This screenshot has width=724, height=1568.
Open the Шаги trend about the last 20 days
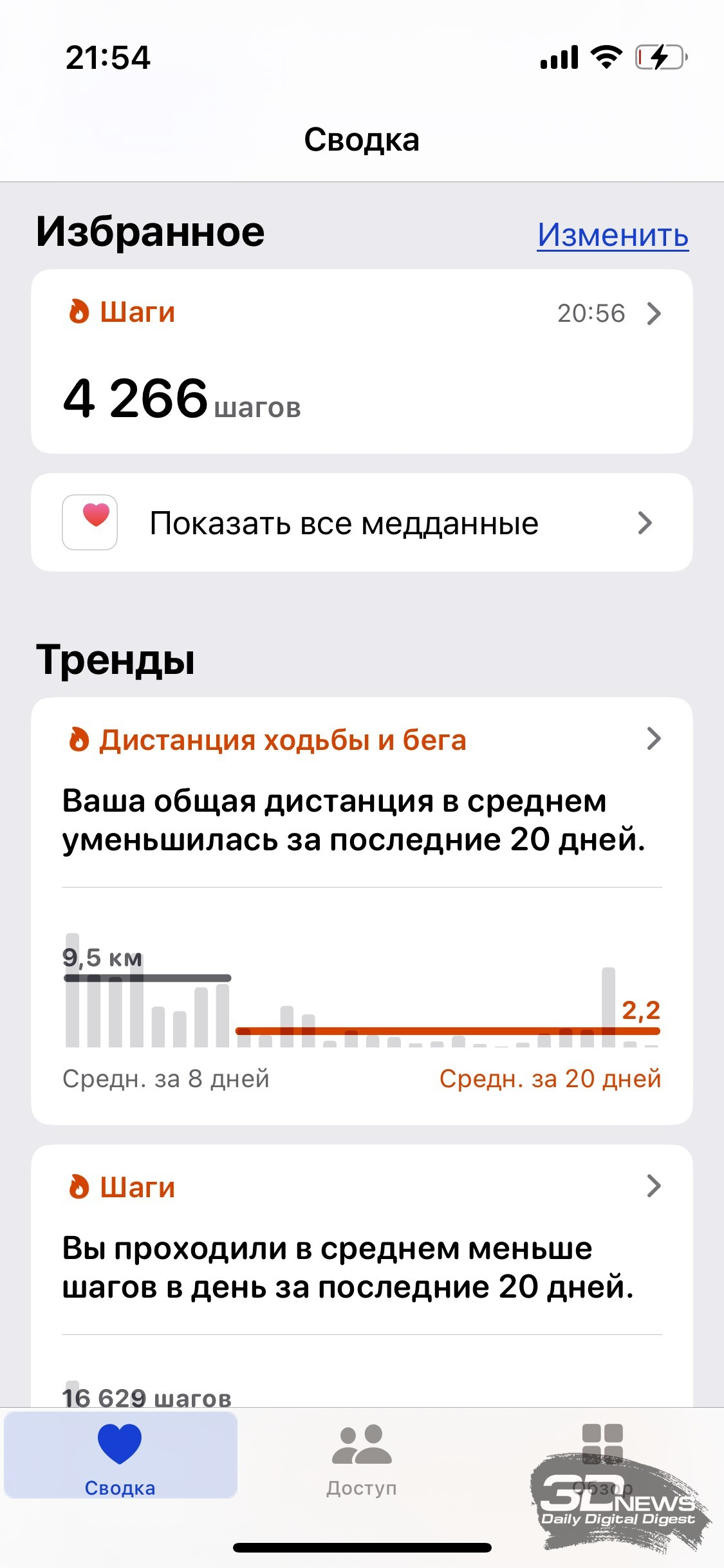point(362,1275)
